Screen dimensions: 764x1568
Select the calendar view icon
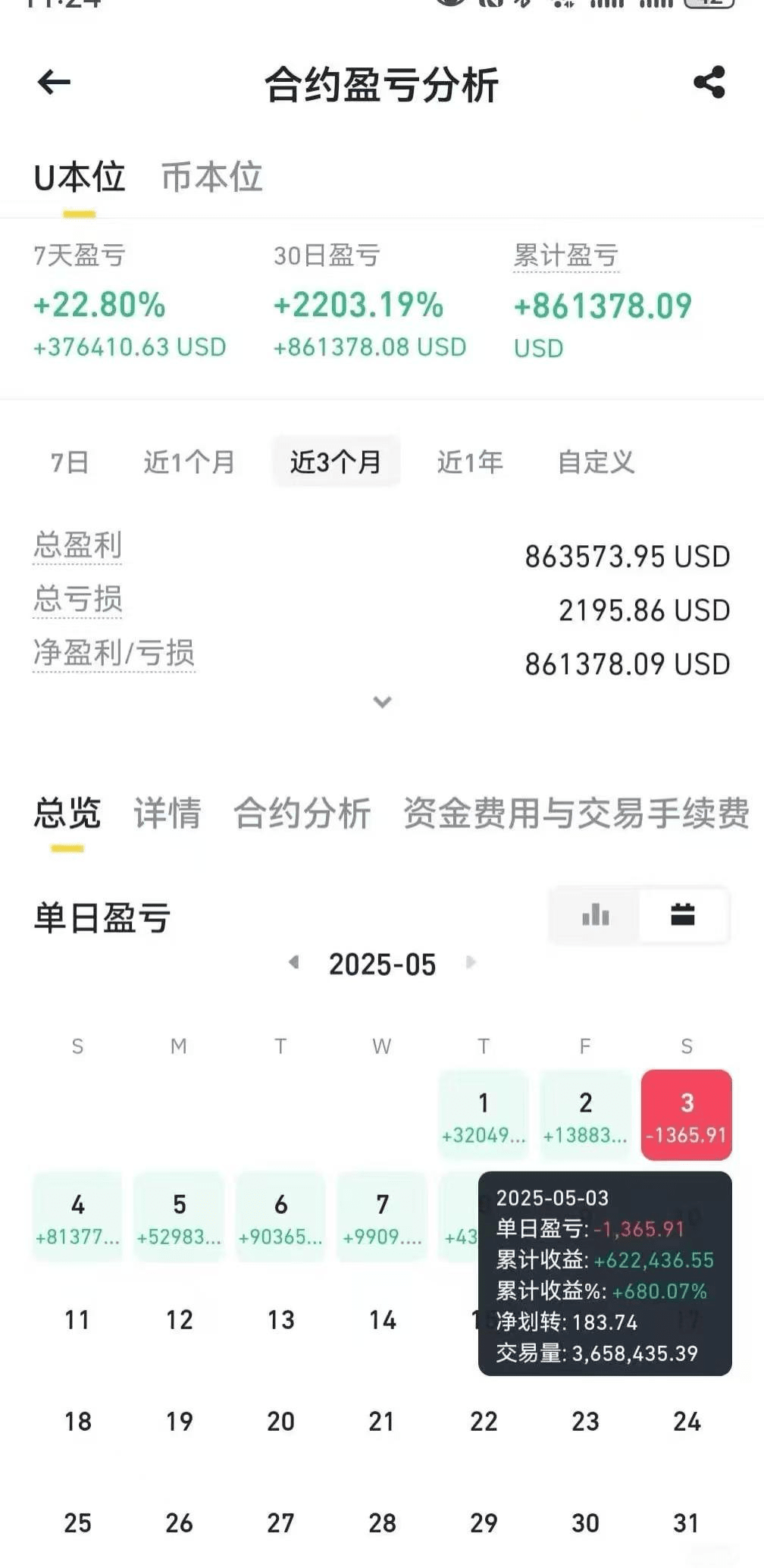tap(683, 915)
